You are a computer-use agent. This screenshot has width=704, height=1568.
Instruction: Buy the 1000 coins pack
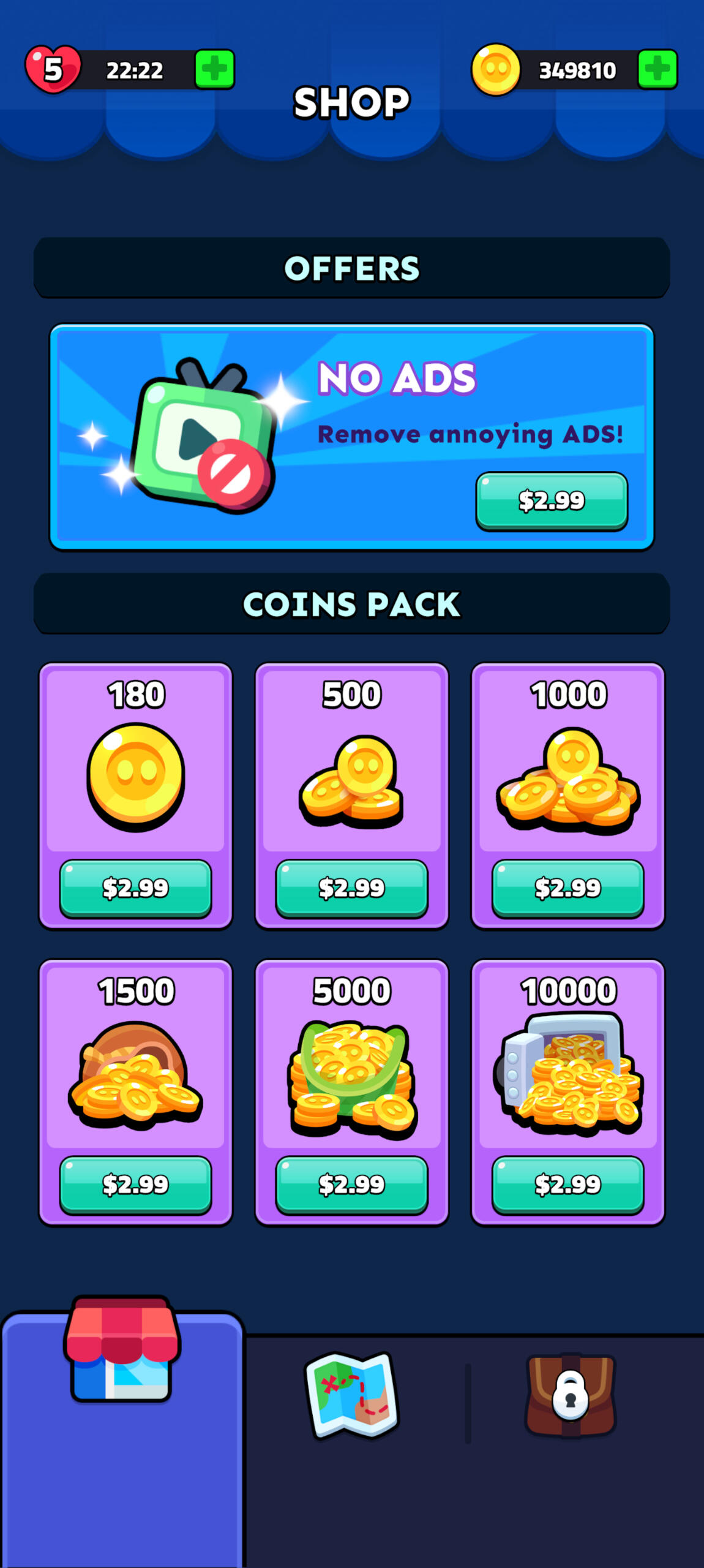[x=567, y=888]
